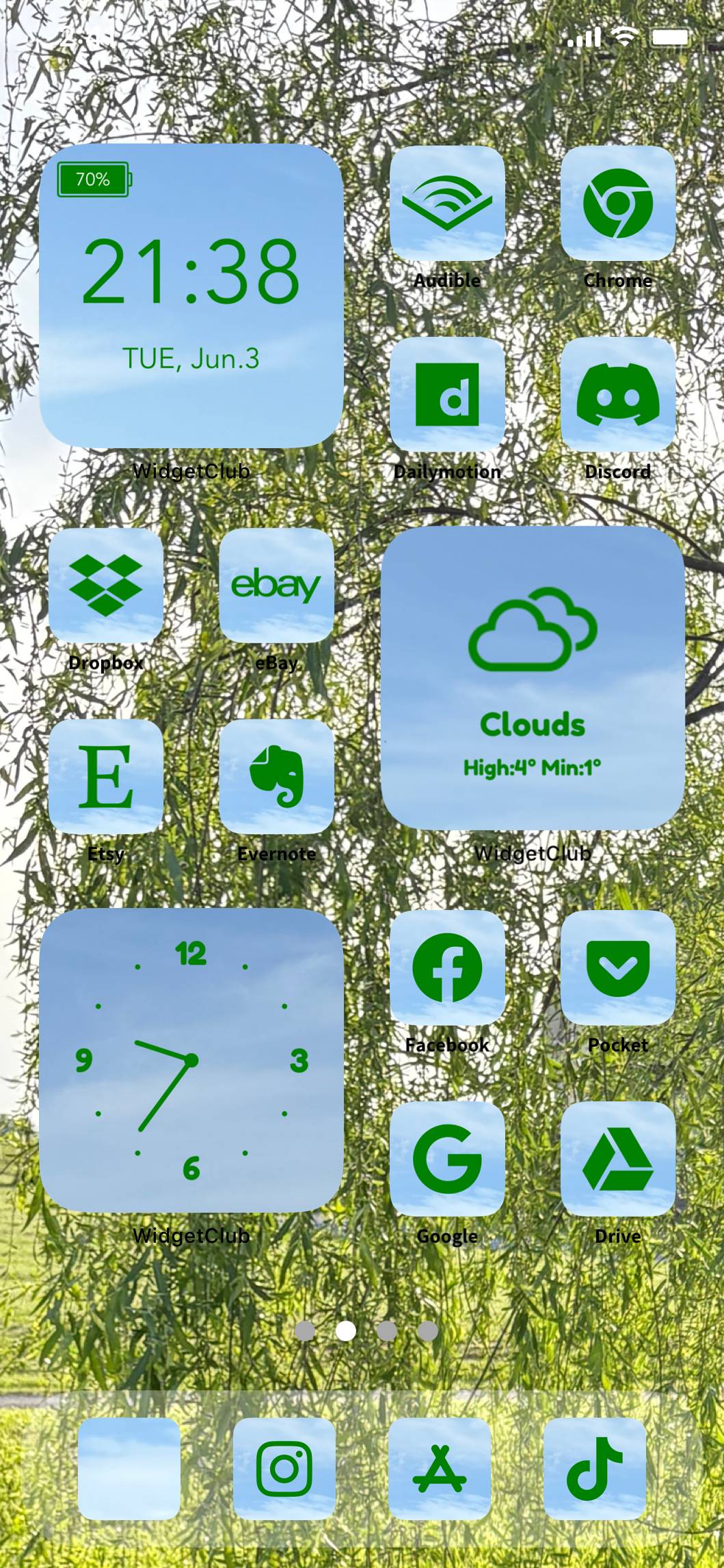Launch the Discord app
724x1568 pixels.
tap(617, 394)
